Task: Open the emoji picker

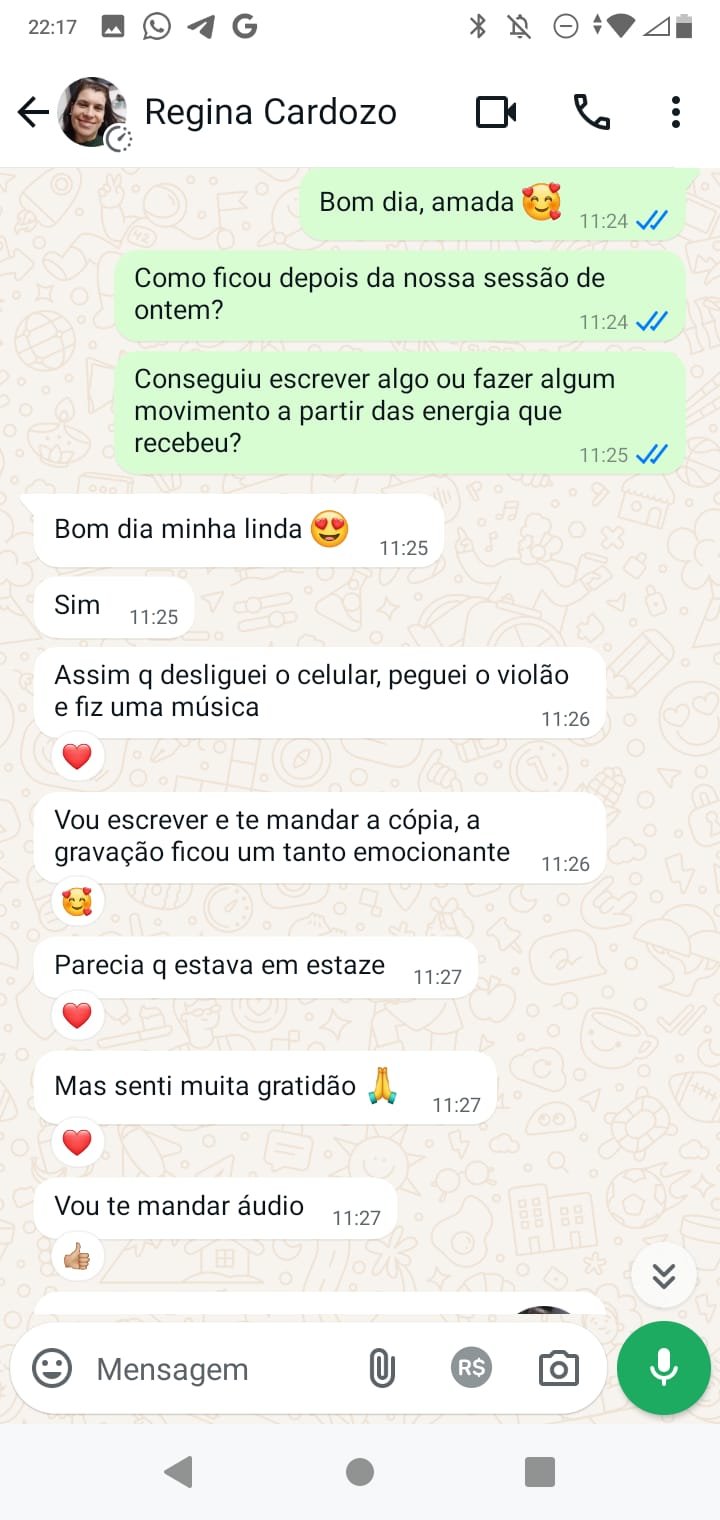Action: click(x=52, y=1368)
